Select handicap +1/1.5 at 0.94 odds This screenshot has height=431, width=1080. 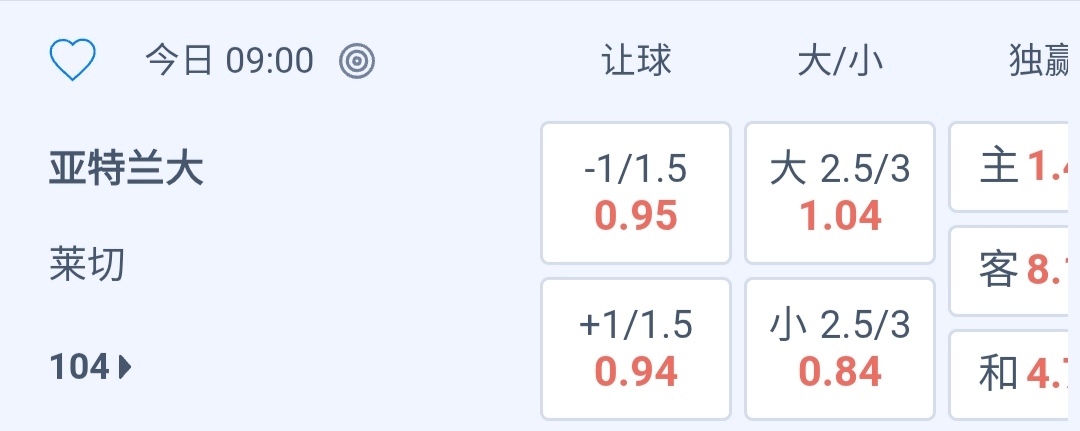(636, 349)
